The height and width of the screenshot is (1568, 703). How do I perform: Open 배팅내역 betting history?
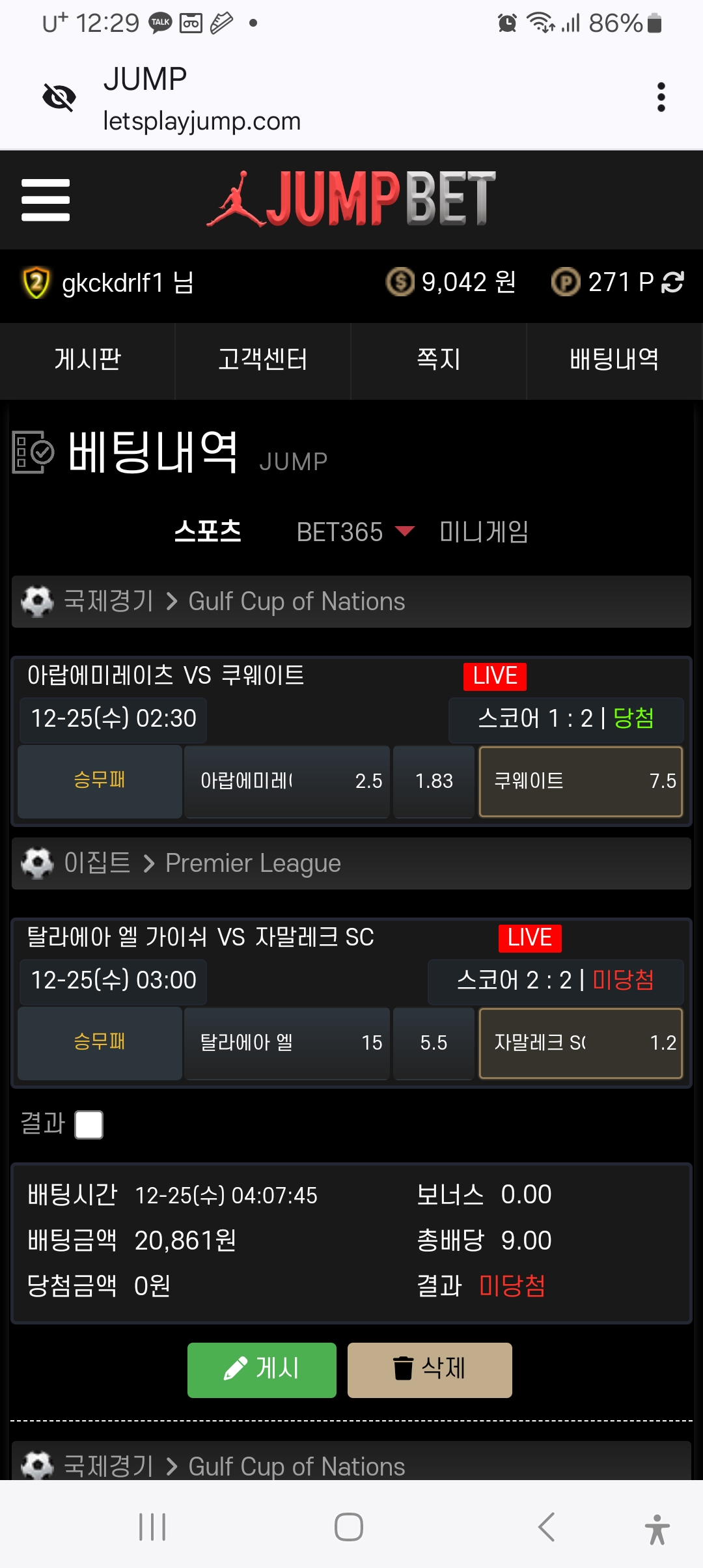click(614, 360)
